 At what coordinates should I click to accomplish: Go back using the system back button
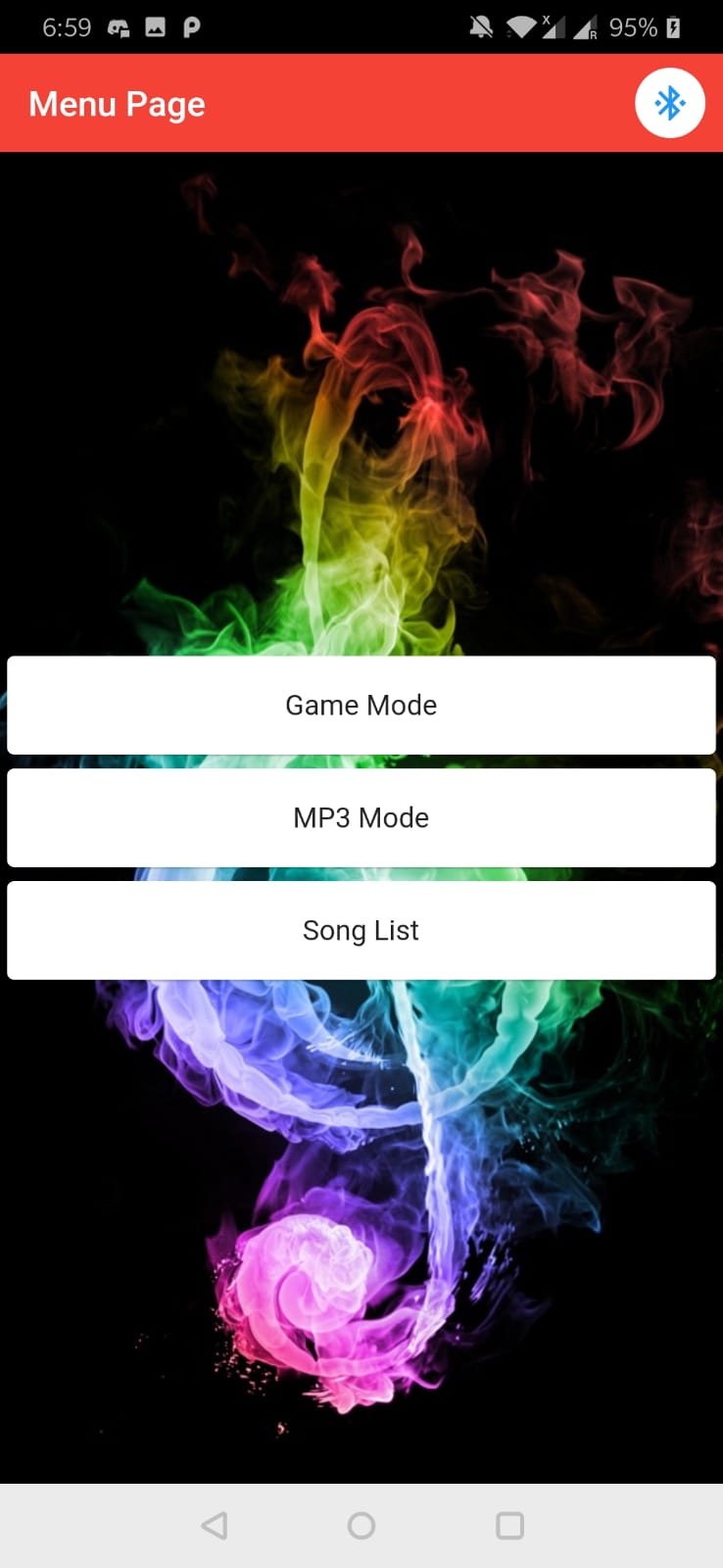coord(215,1525)
